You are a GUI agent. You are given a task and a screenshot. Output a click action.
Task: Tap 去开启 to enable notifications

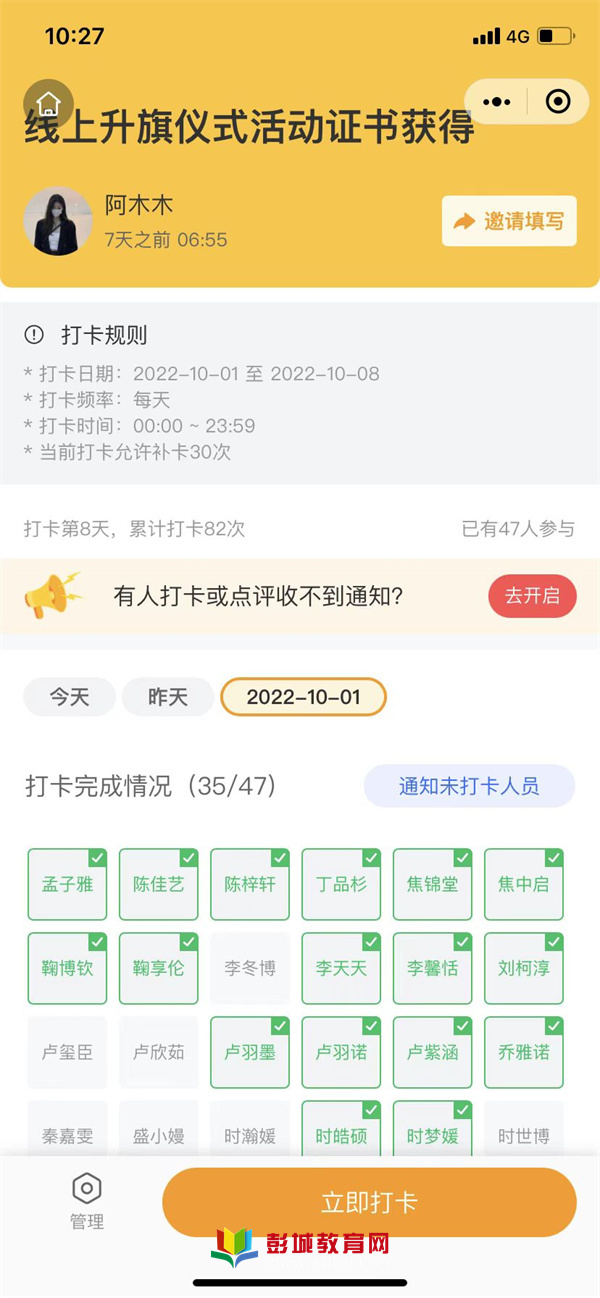532,597
